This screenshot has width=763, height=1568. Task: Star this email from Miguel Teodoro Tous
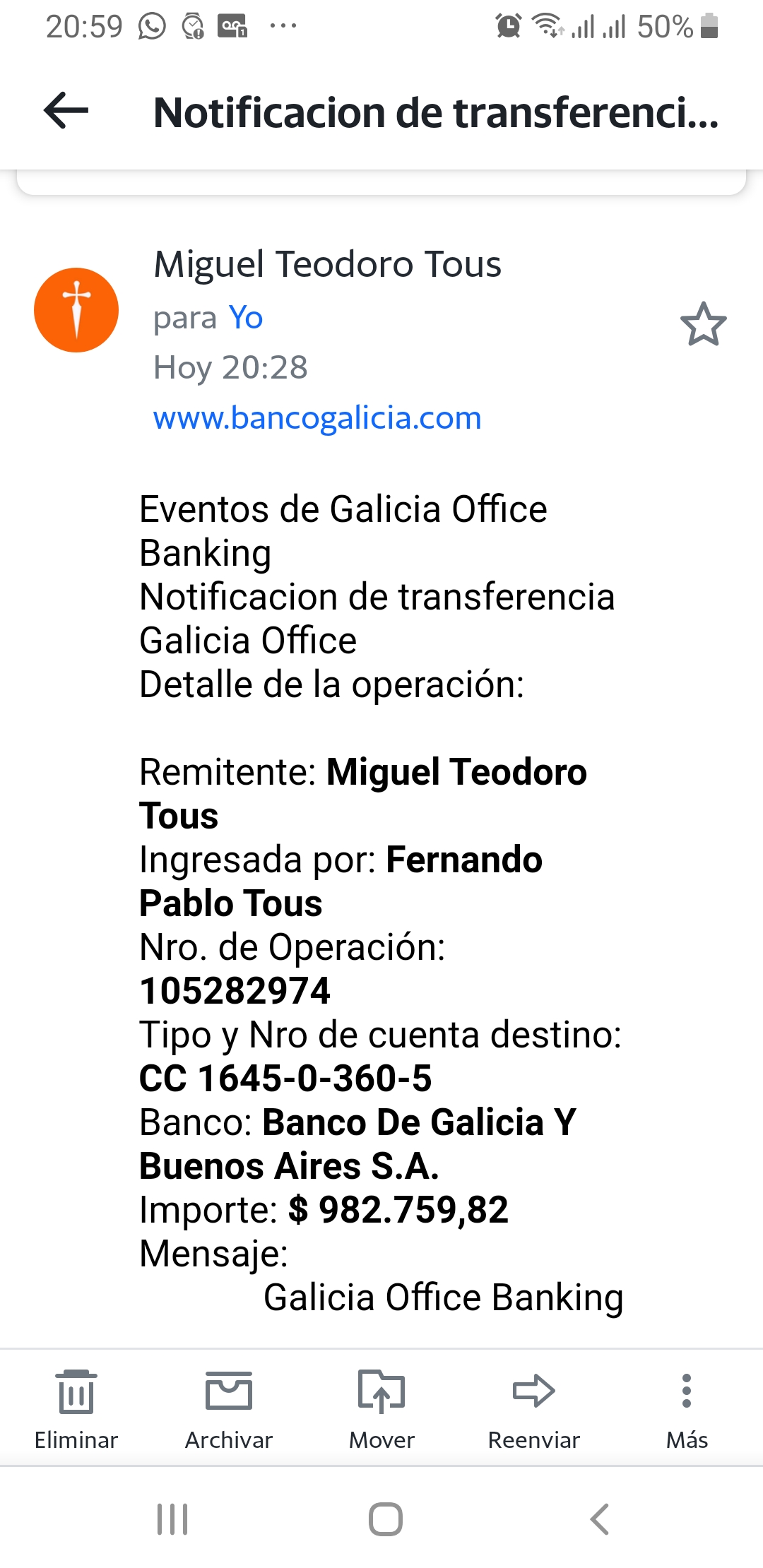[703, 325]
